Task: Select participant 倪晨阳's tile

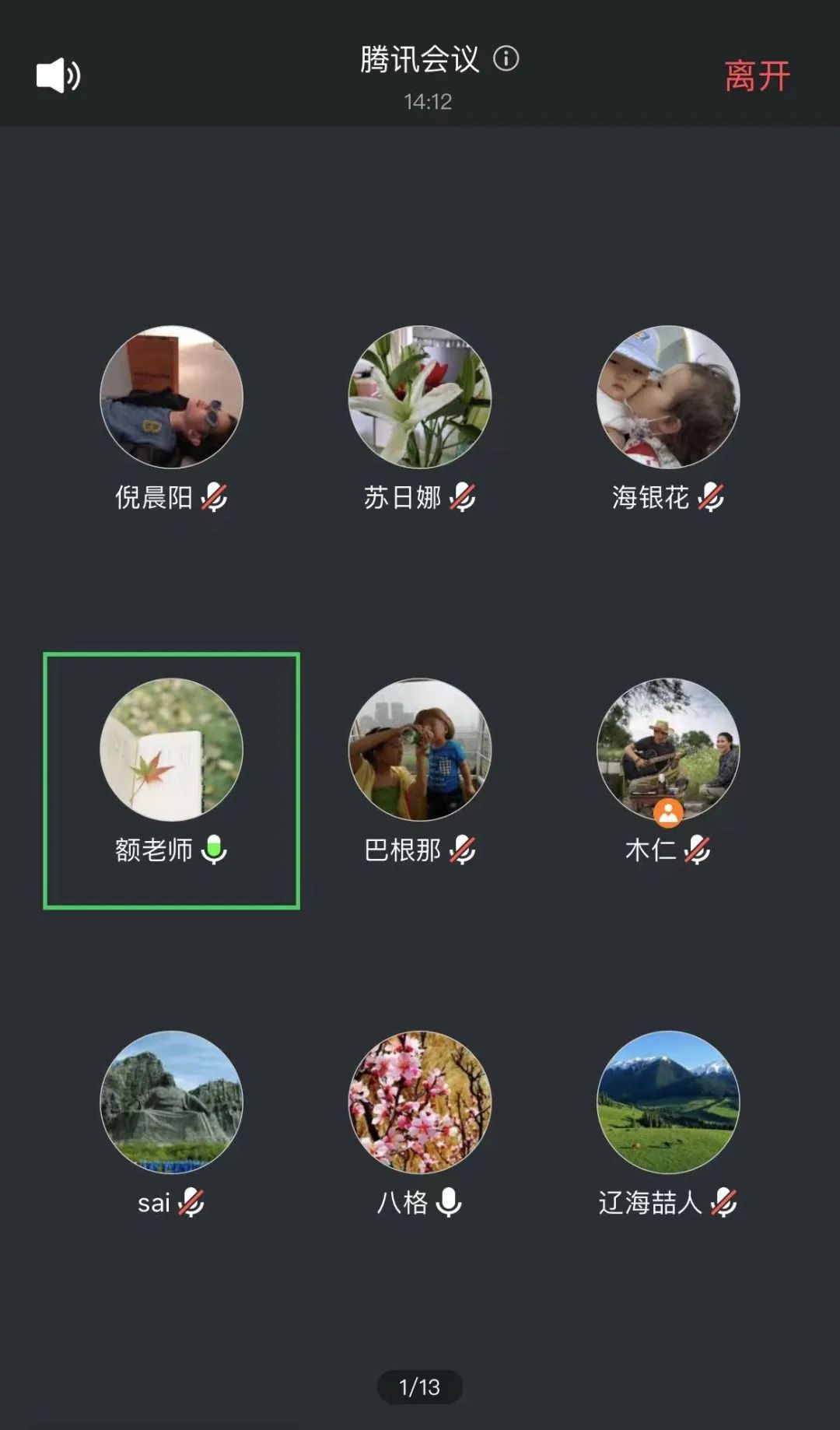Action: [x=171, y=398]
